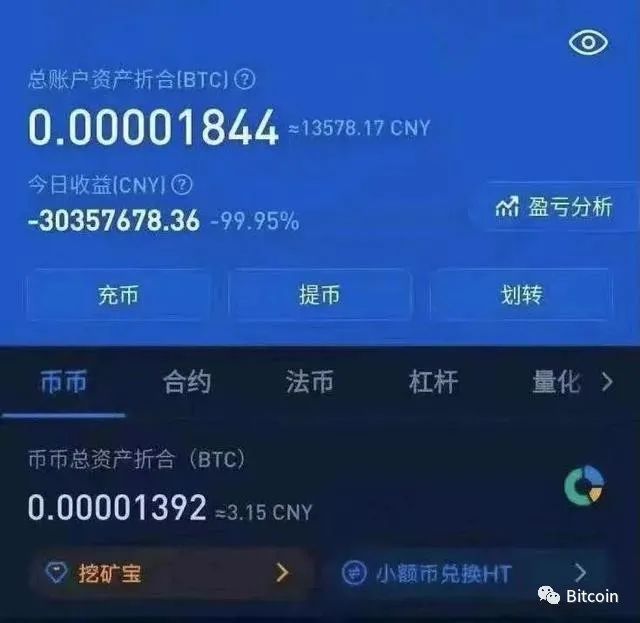Image resolution: width=640 pixels, height=623 pixels.
Task: Tap the 提币 withdraw button
Action: (x=319, y=295)
